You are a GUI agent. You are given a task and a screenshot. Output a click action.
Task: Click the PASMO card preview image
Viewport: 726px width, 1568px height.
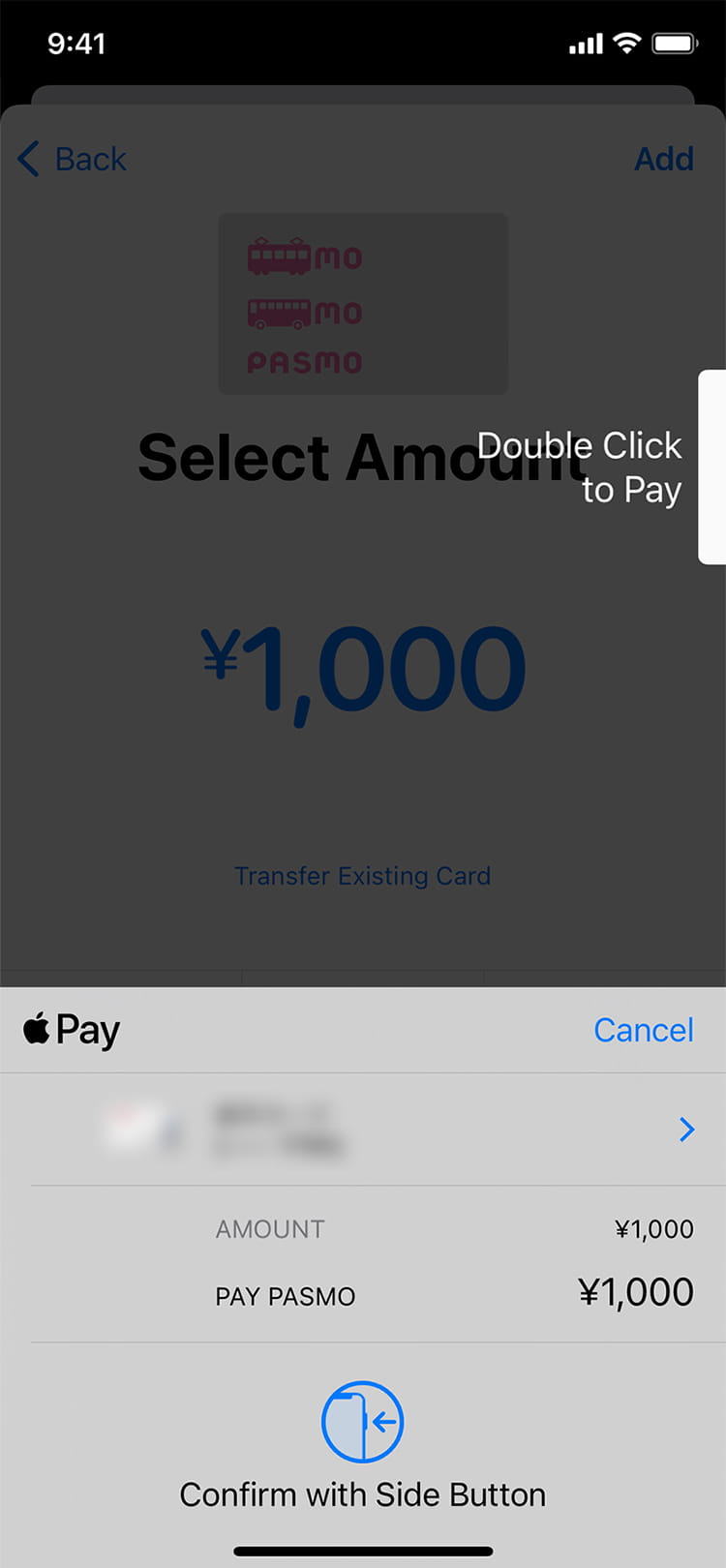click(362, 303)
